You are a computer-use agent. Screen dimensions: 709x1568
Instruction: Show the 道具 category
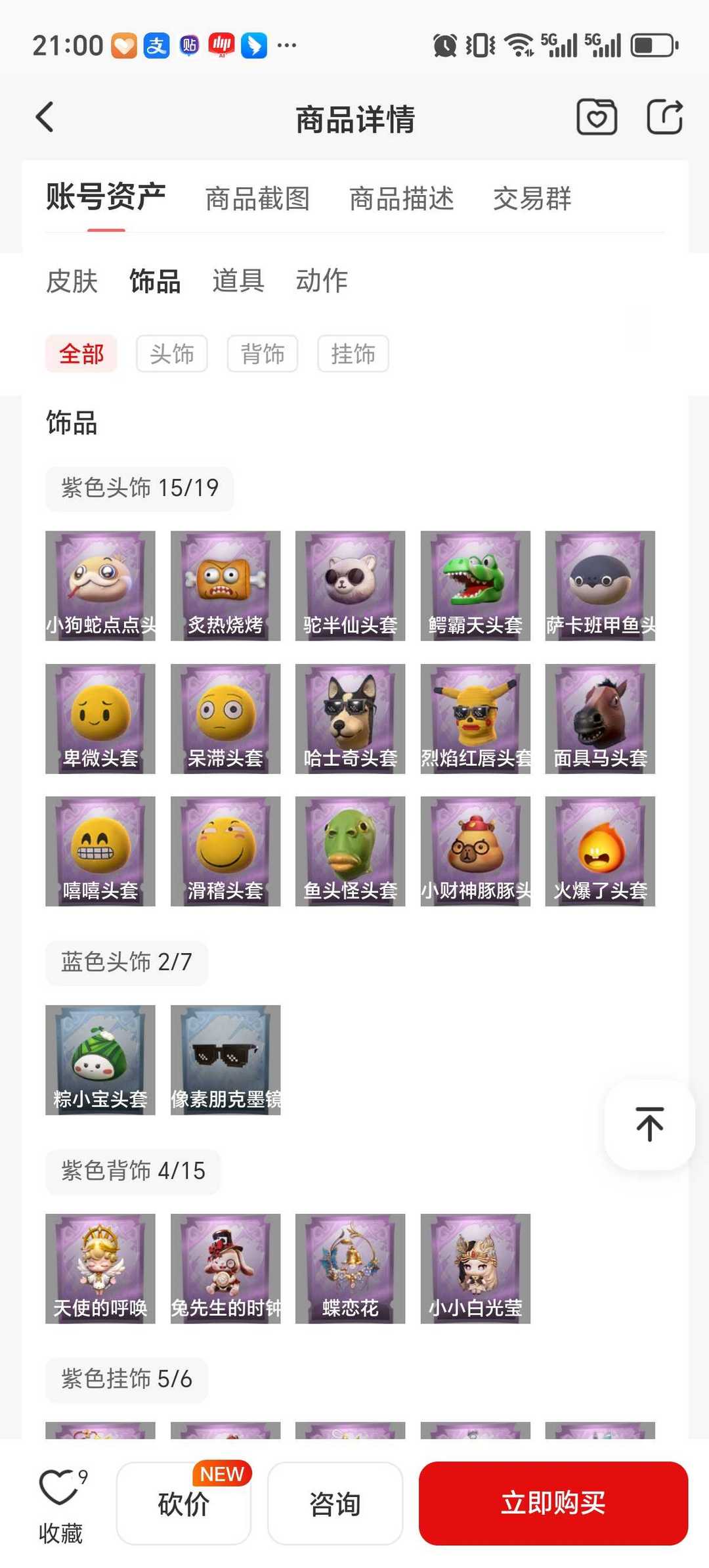238,281
